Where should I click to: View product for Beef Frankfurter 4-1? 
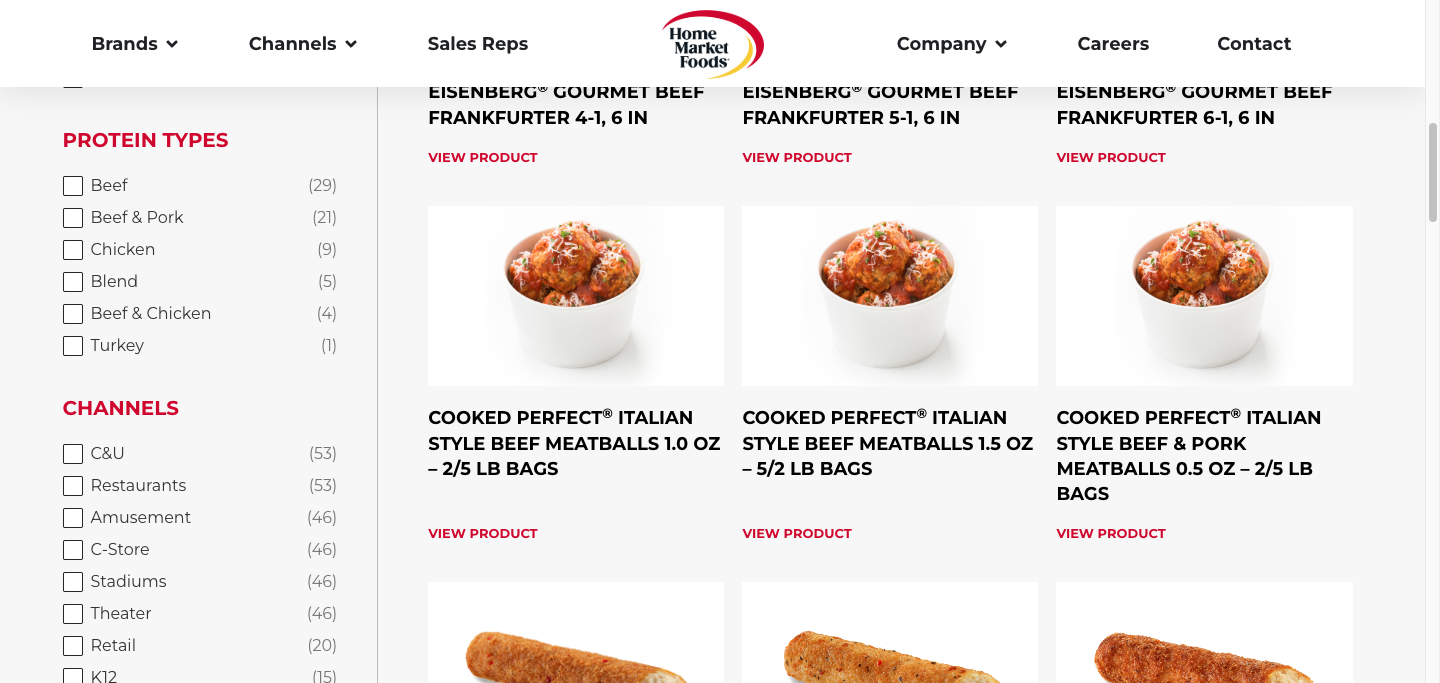tap(482, 158)
